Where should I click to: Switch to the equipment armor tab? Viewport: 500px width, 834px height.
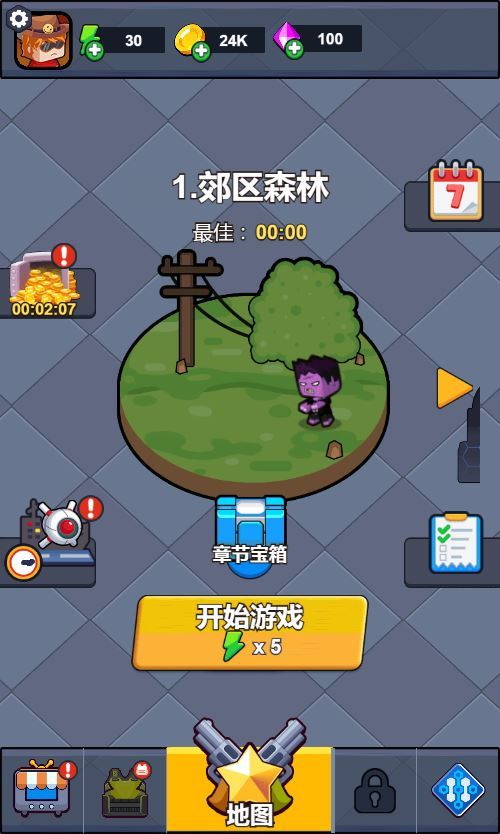pos(126,790)
